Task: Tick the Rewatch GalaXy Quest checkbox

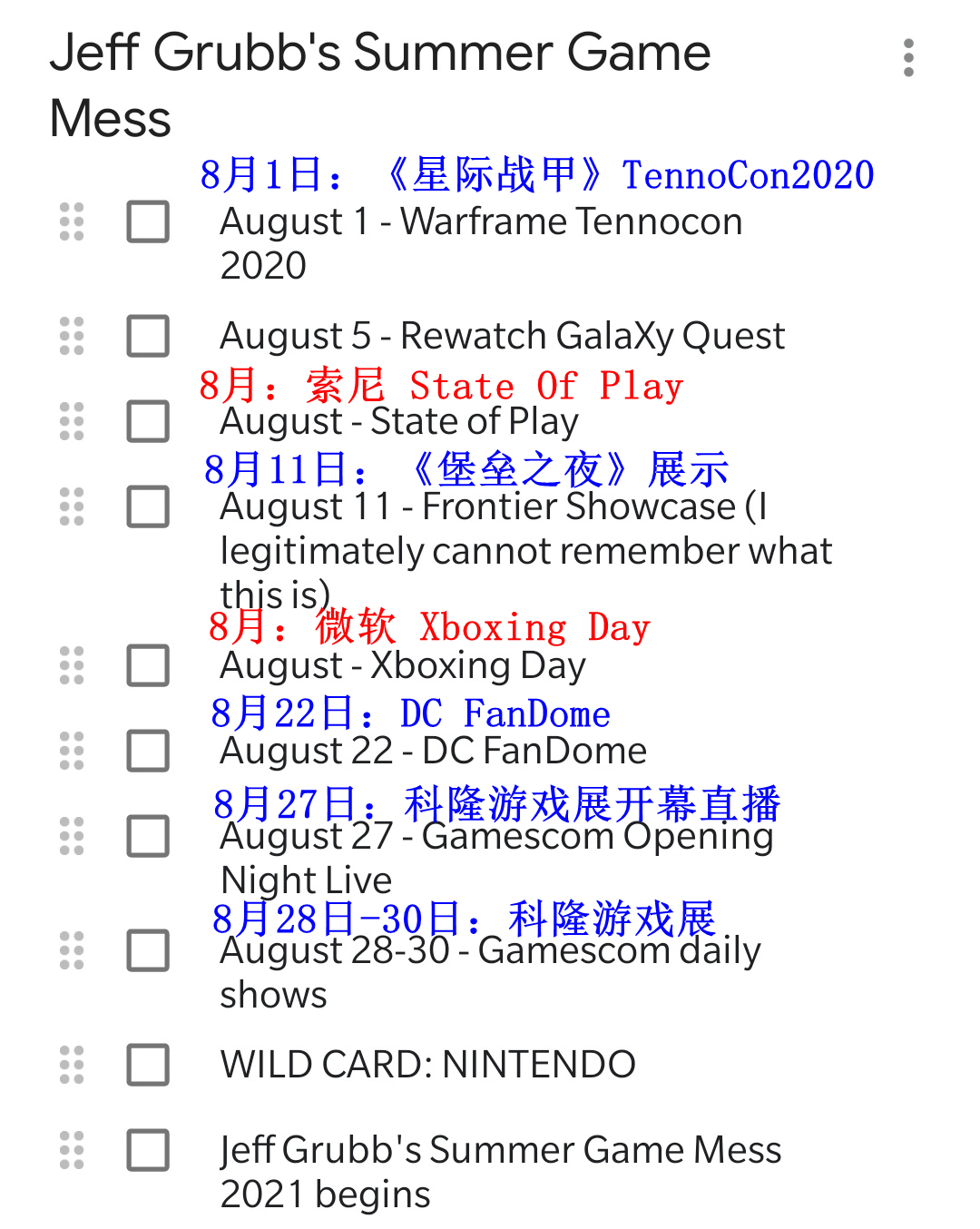Action: click(148, 336)
